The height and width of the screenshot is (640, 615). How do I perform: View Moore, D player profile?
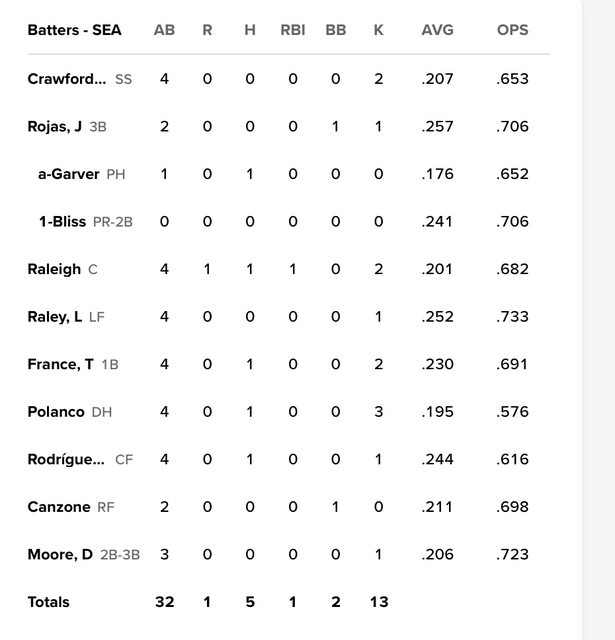(x=60, y=554)
